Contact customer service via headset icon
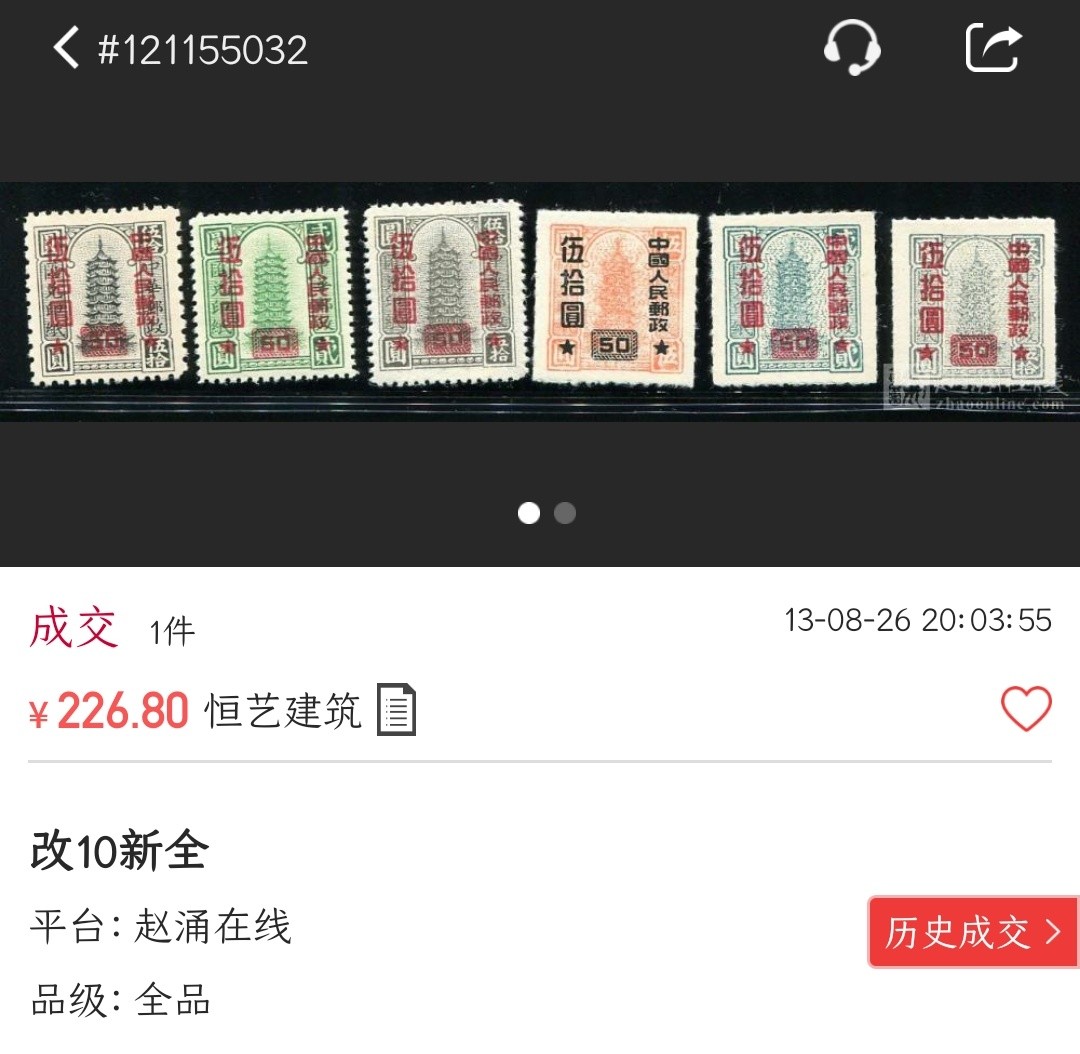 coord(851,48)
